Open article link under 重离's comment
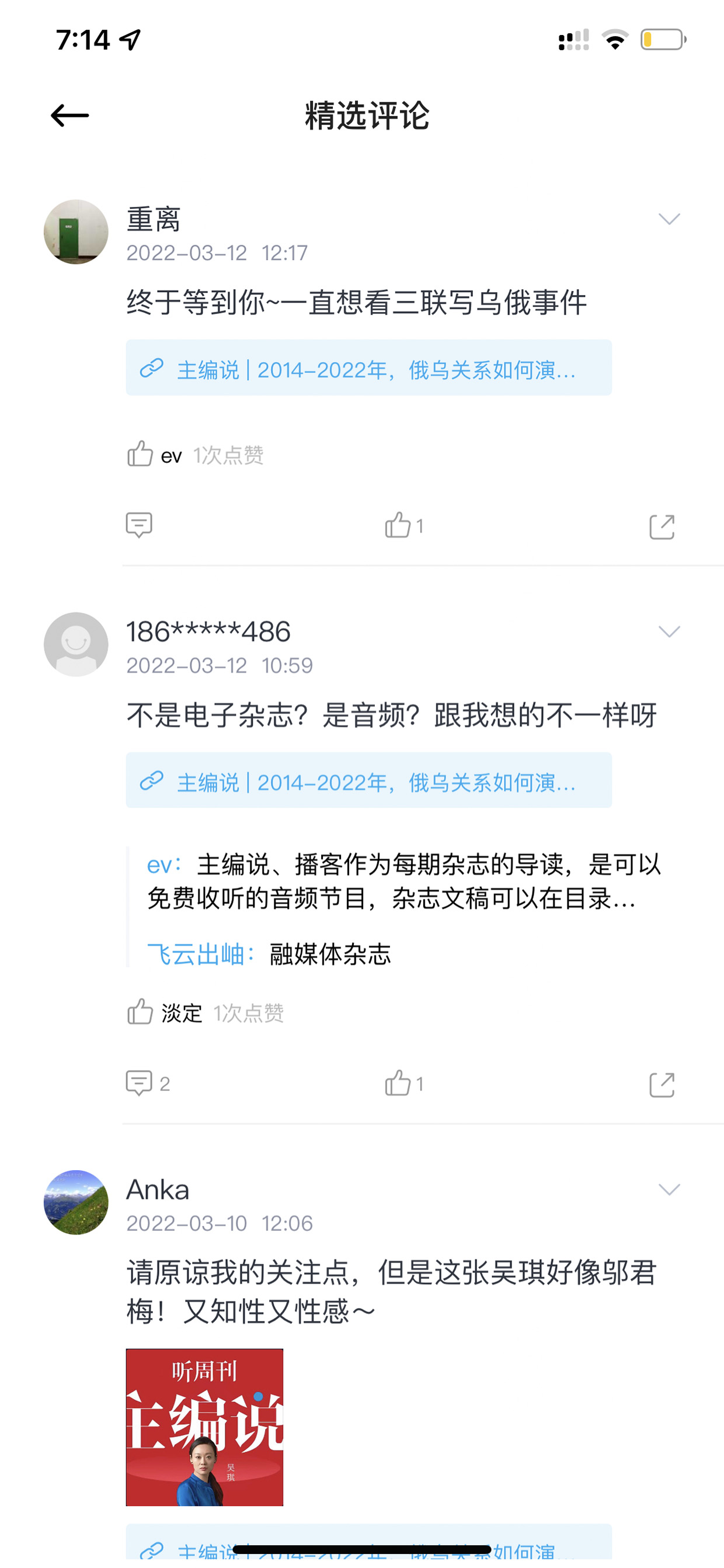Viewport: 724px width, 1568px height. [368, 367]
